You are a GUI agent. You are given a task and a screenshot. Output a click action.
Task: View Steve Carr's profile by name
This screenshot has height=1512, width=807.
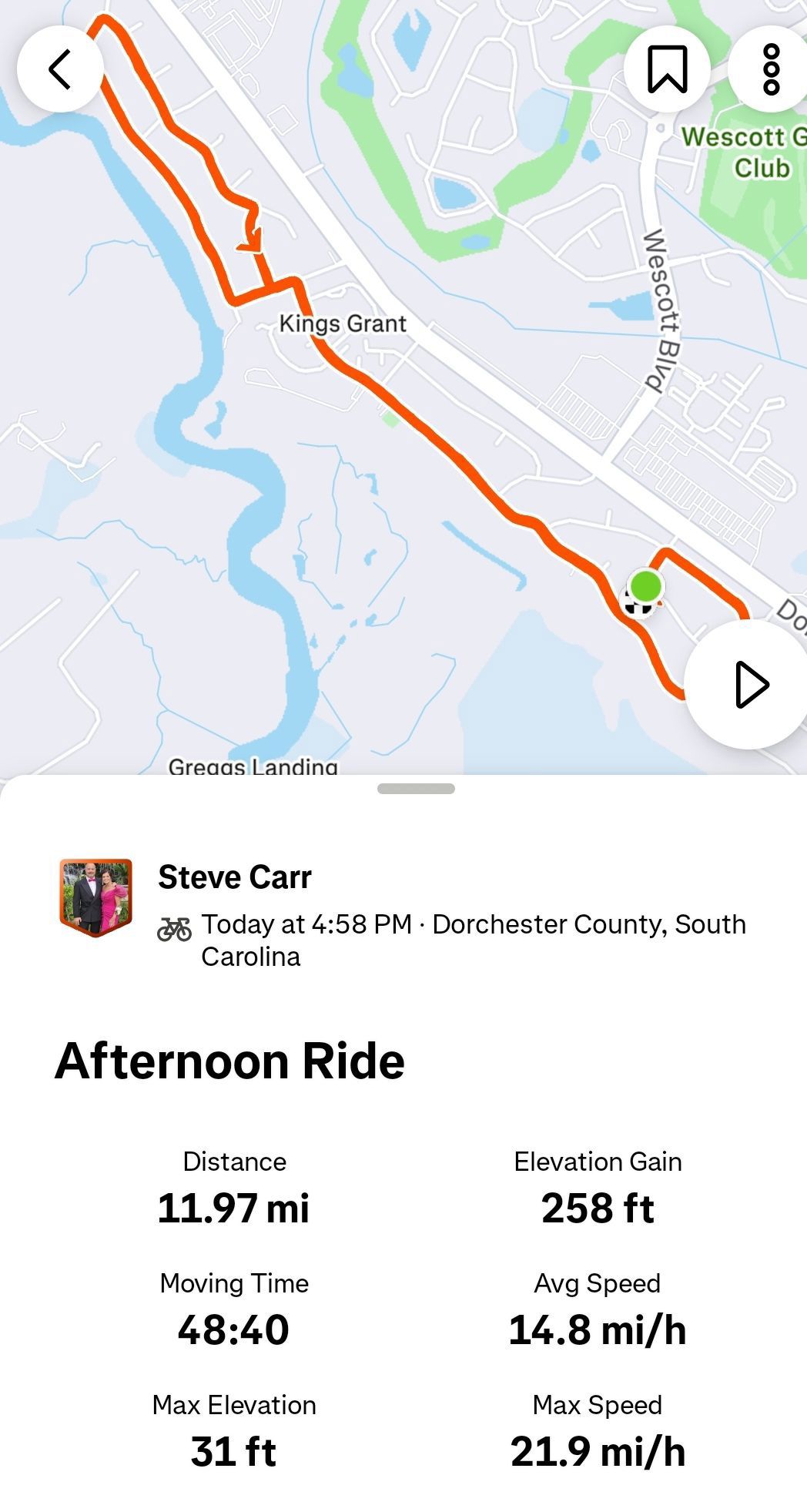[235, 877]
